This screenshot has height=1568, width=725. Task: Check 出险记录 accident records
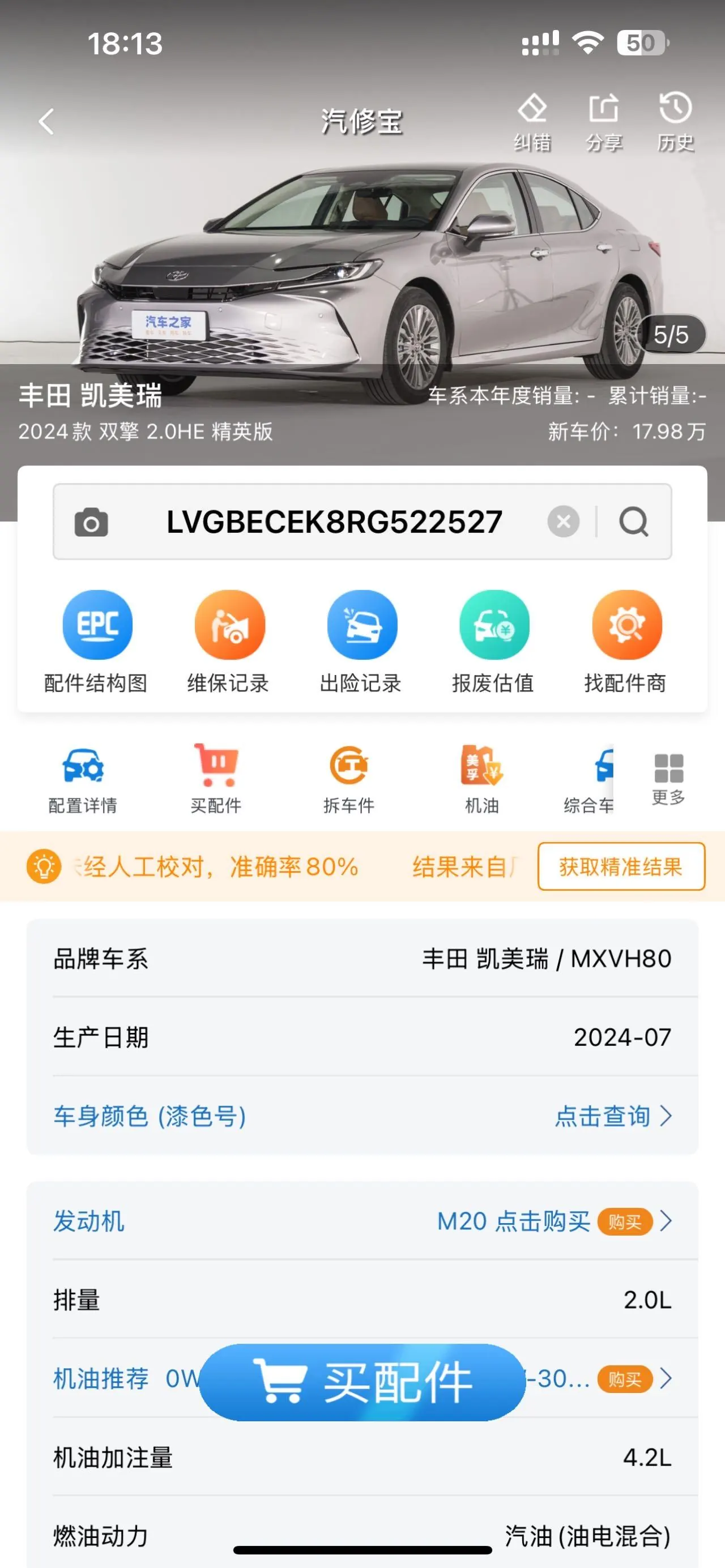point(361,643)
